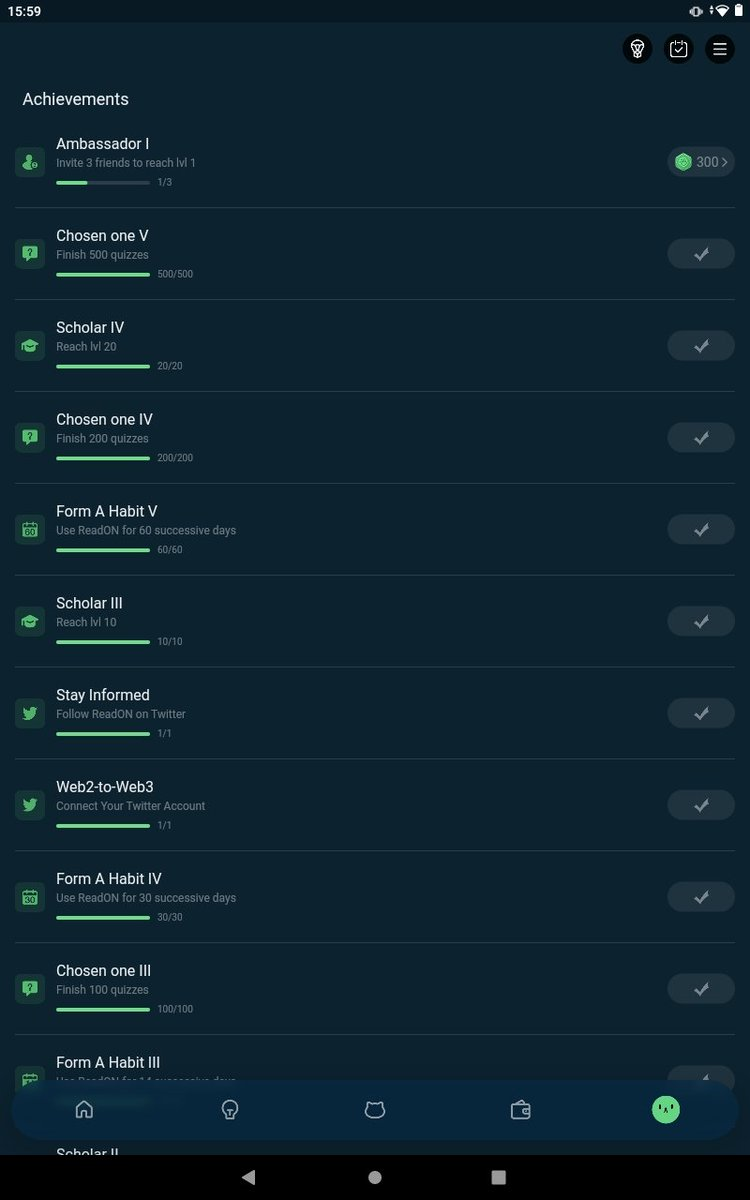Tap the checkmark button for Chosen one V
This screenshot has width=750, height=1200.
pyautogui.click(x=701, y=254)
